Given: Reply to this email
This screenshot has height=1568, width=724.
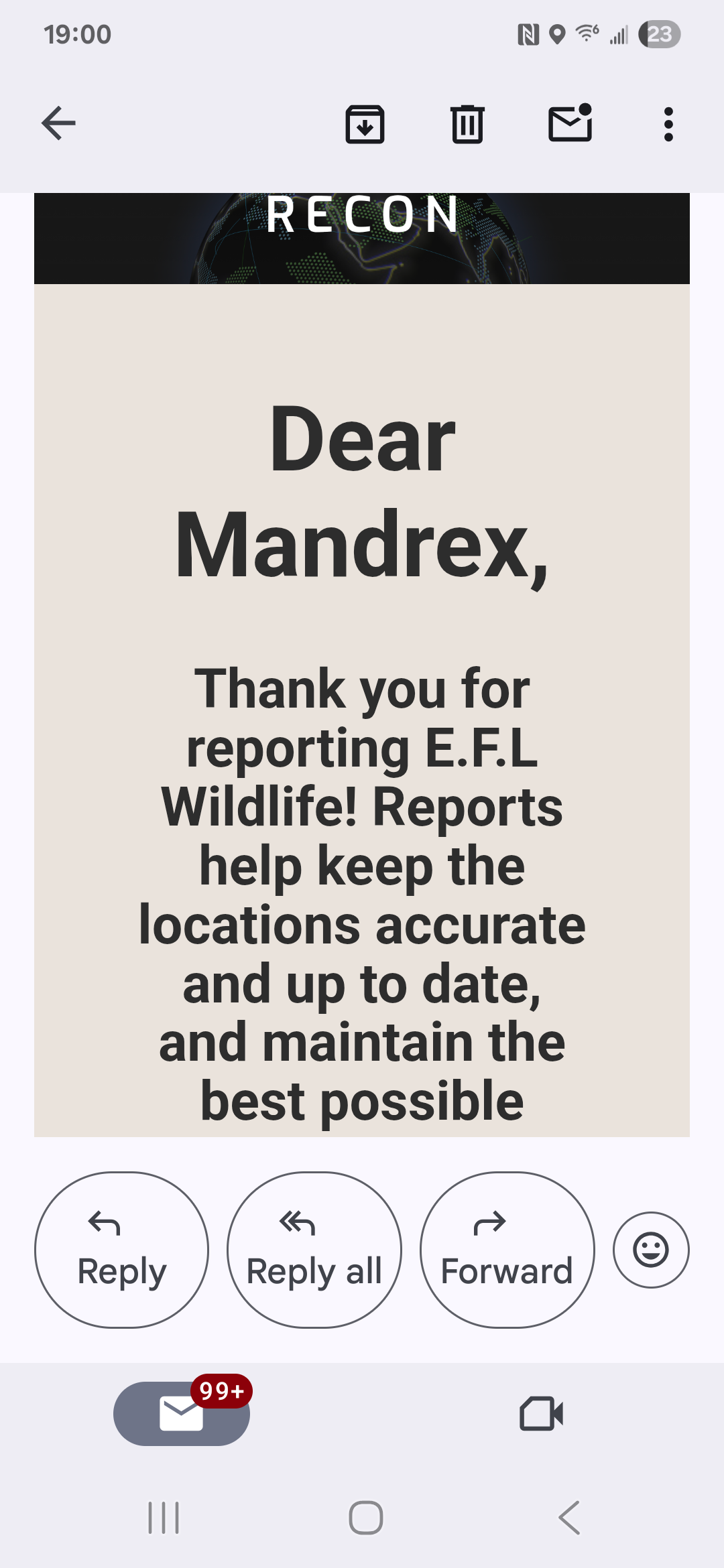Looking at the screenshot, I should pyautogui.click(x=121, y=1250).
